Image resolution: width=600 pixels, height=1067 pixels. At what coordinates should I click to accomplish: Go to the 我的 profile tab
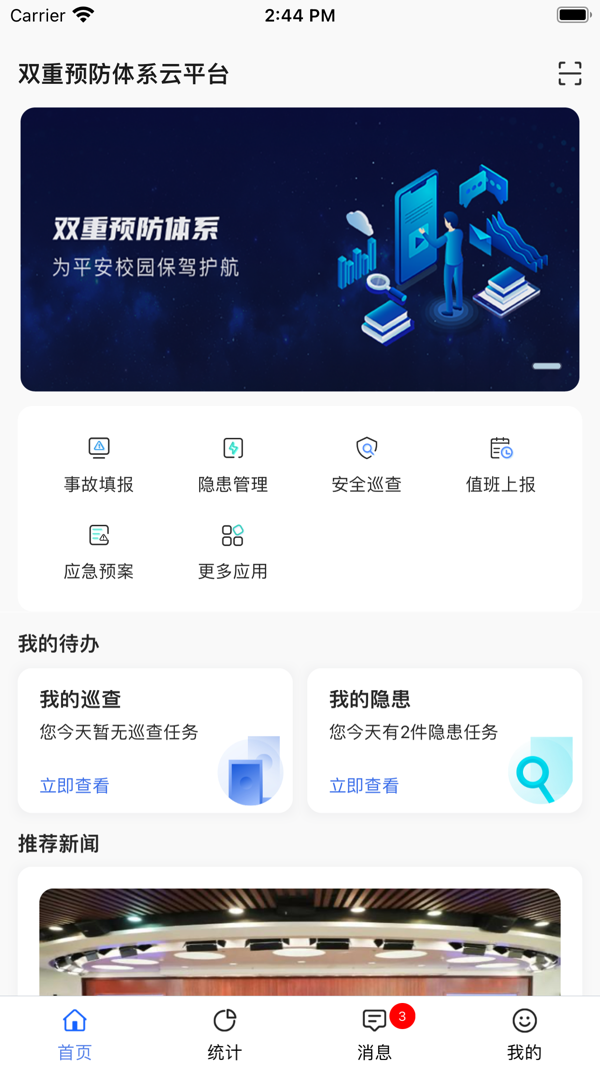pyautogui.click(x=524, y=1033)
